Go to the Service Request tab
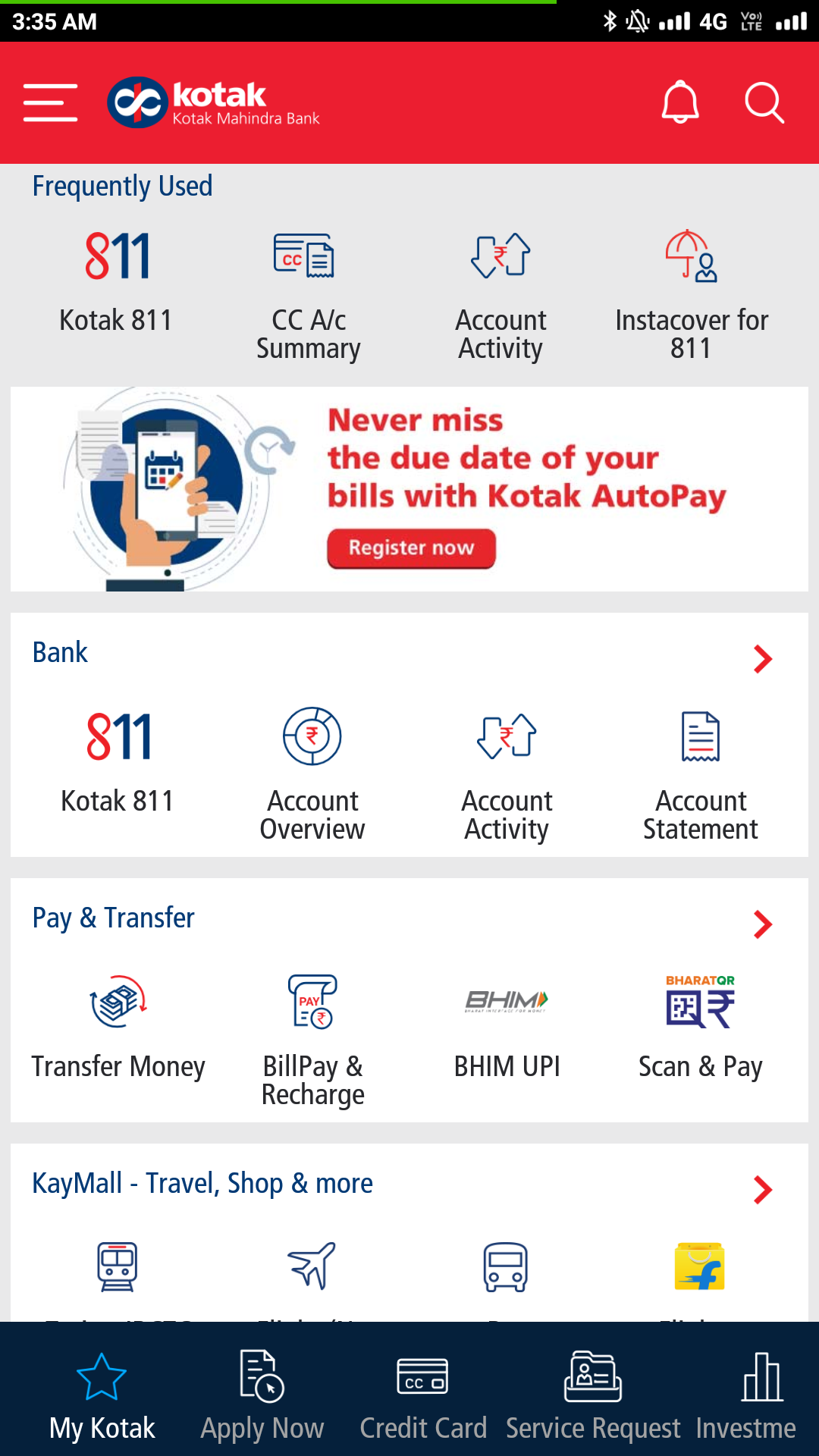This screenshot has width=819, height=1456. [x=593, y=1395]
